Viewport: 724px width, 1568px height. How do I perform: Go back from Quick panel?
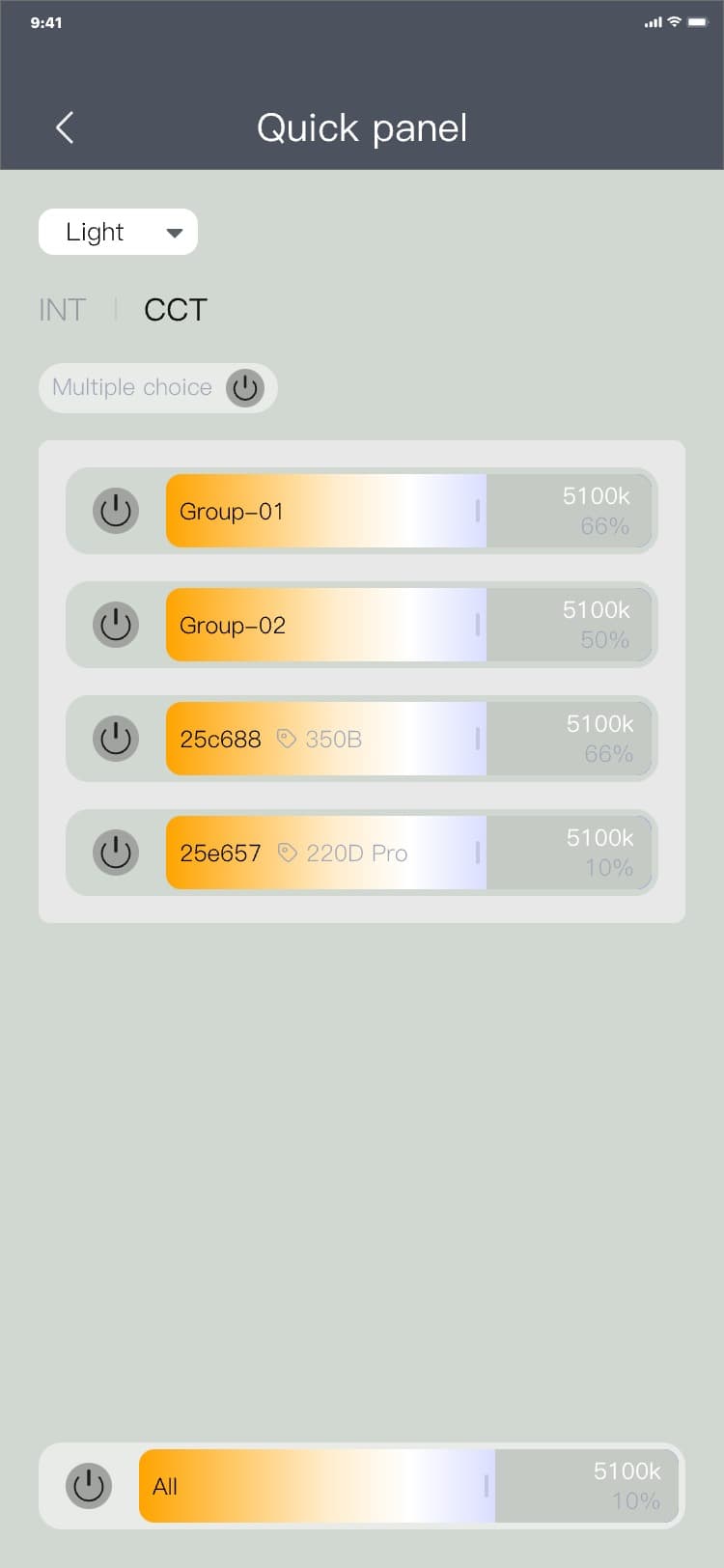tap(65, 127)
